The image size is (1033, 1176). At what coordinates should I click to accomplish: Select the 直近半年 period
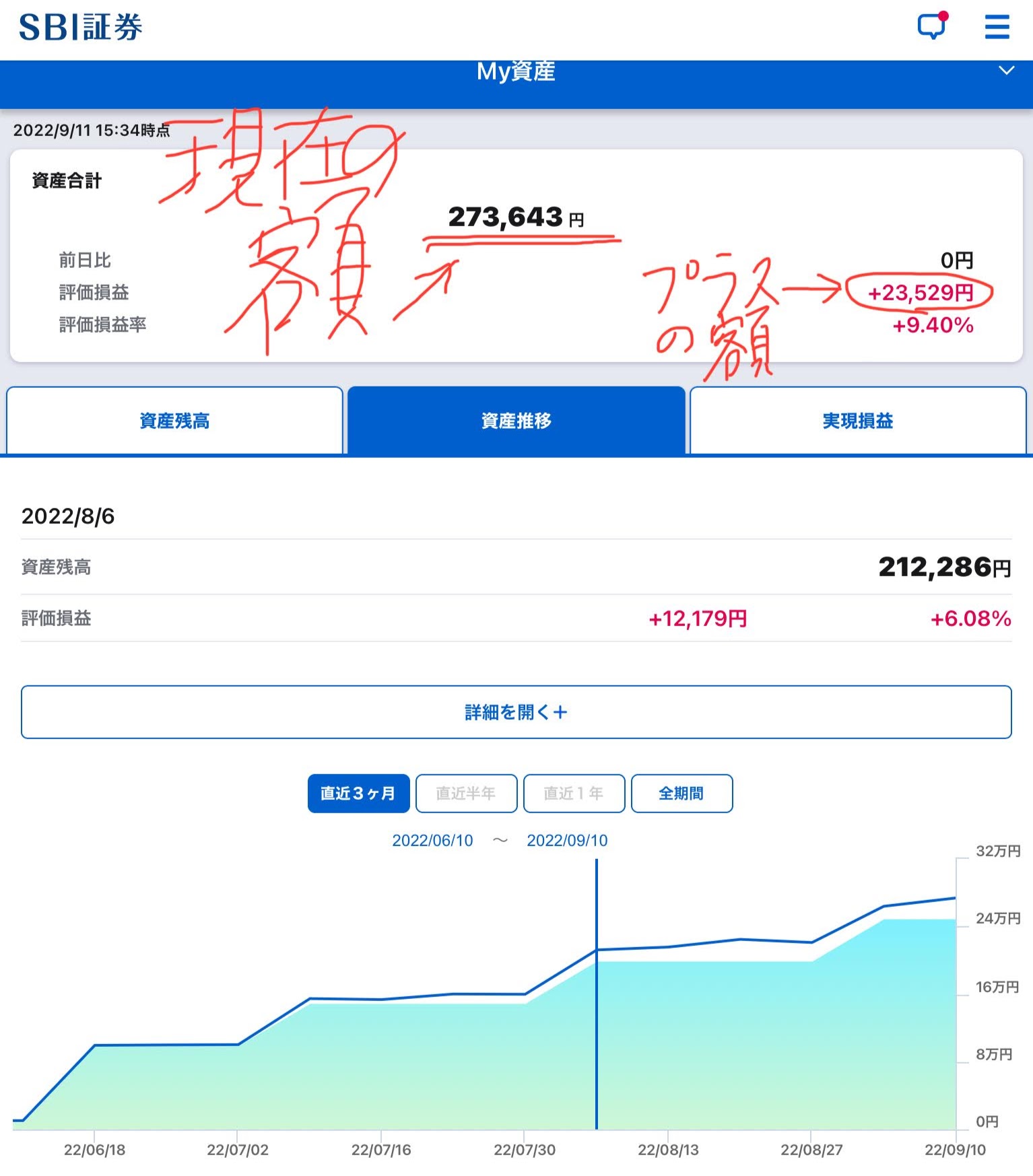(466, 794)
